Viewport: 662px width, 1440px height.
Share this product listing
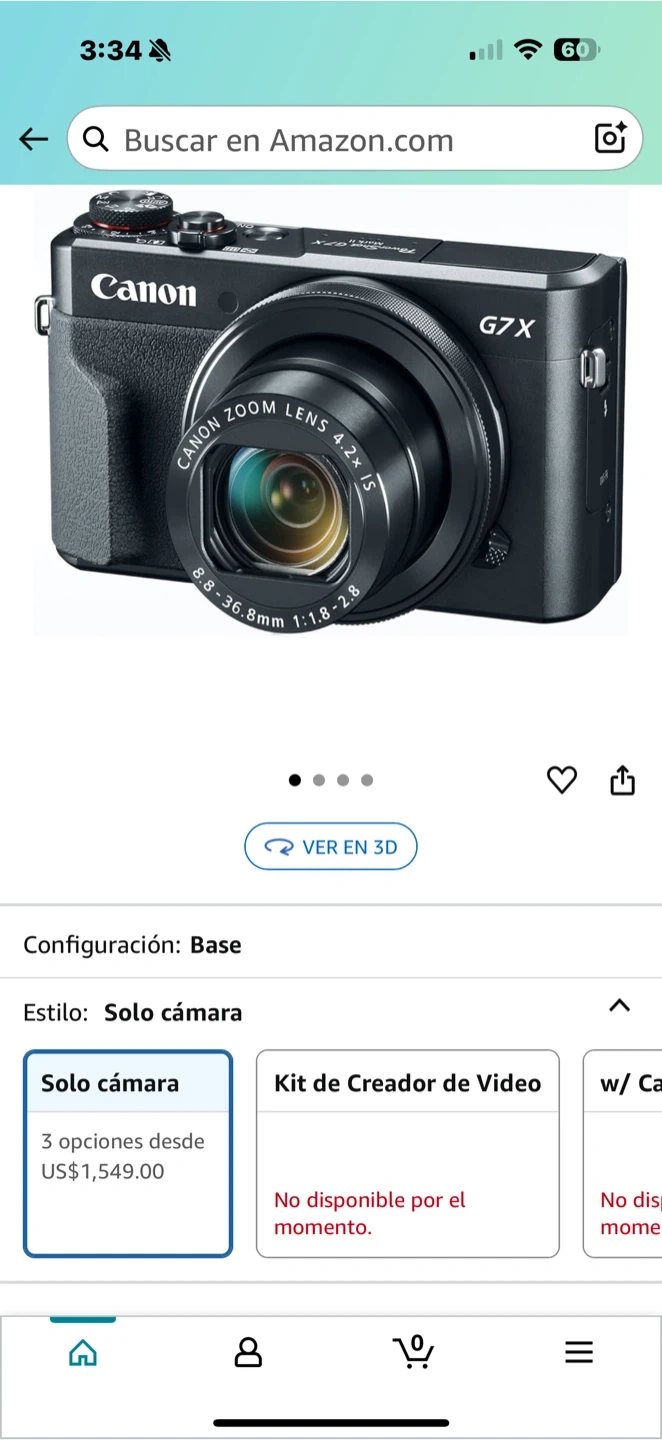(x=623, y=780)
